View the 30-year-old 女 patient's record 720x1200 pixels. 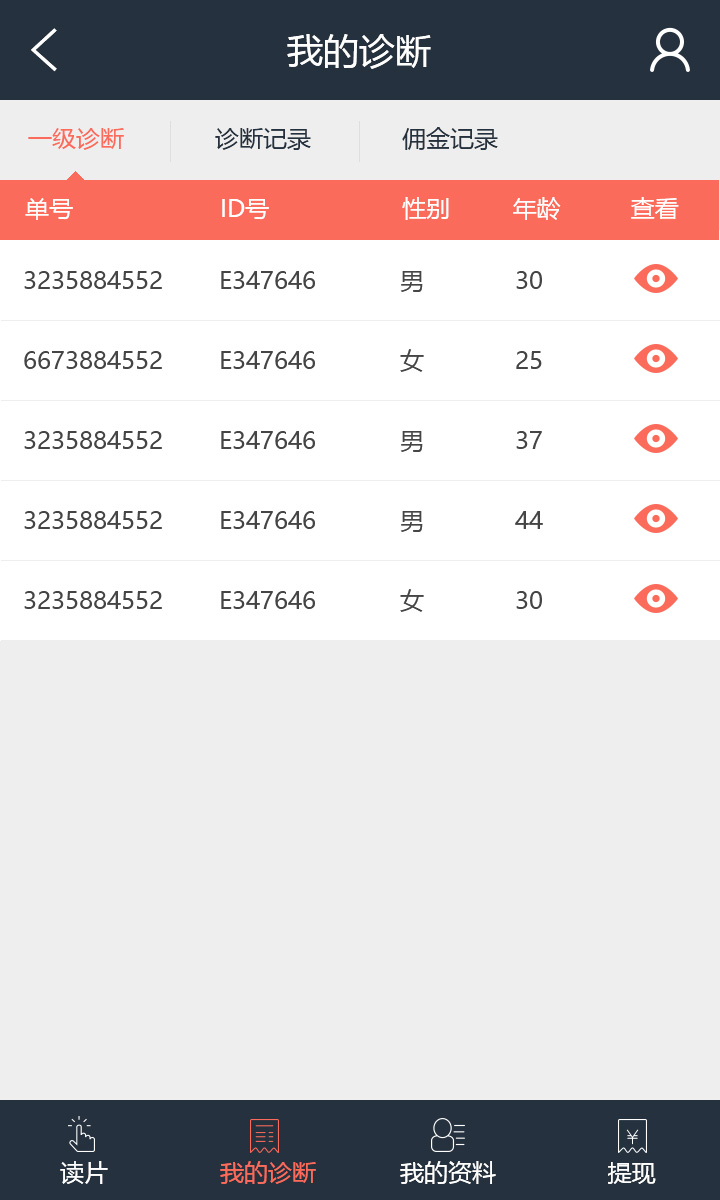[656, 599]
